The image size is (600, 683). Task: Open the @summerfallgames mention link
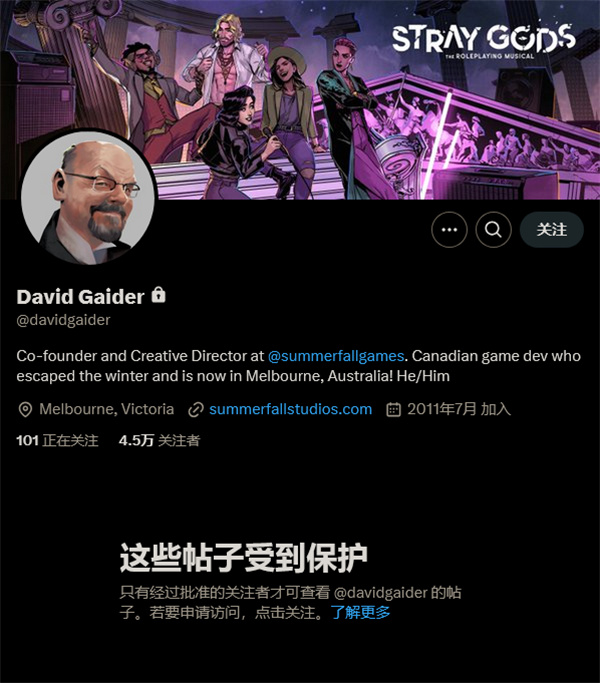pos(336,356)
